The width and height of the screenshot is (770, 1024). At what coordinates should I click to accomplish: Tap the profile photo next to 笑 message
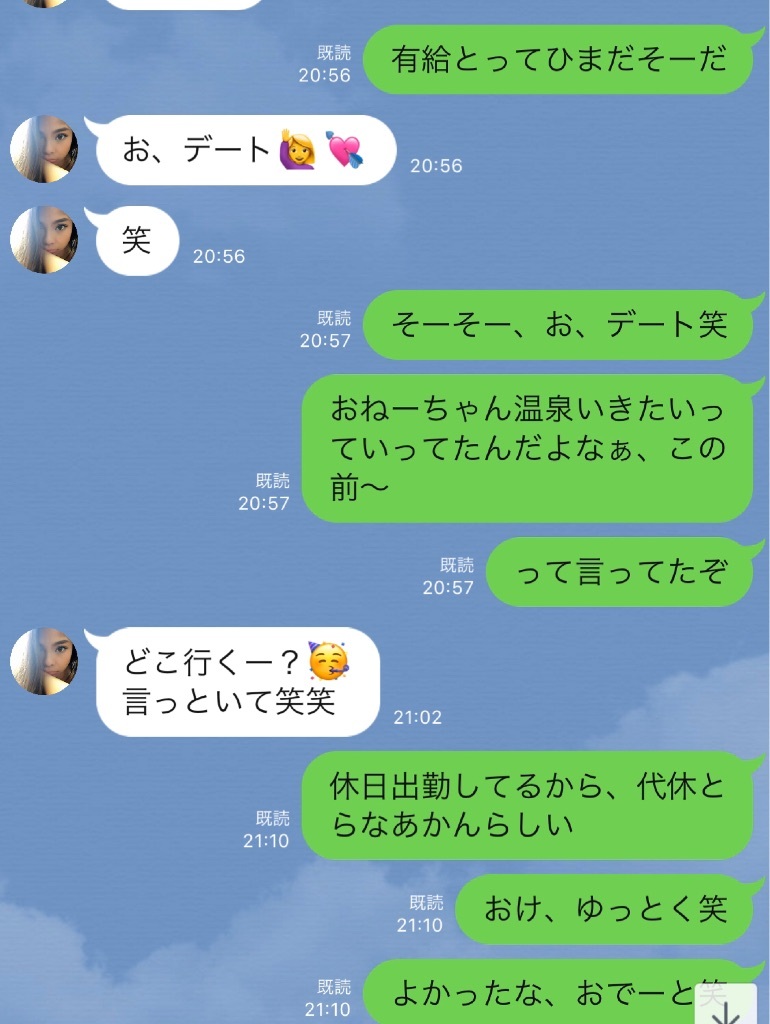pos(44,240)
